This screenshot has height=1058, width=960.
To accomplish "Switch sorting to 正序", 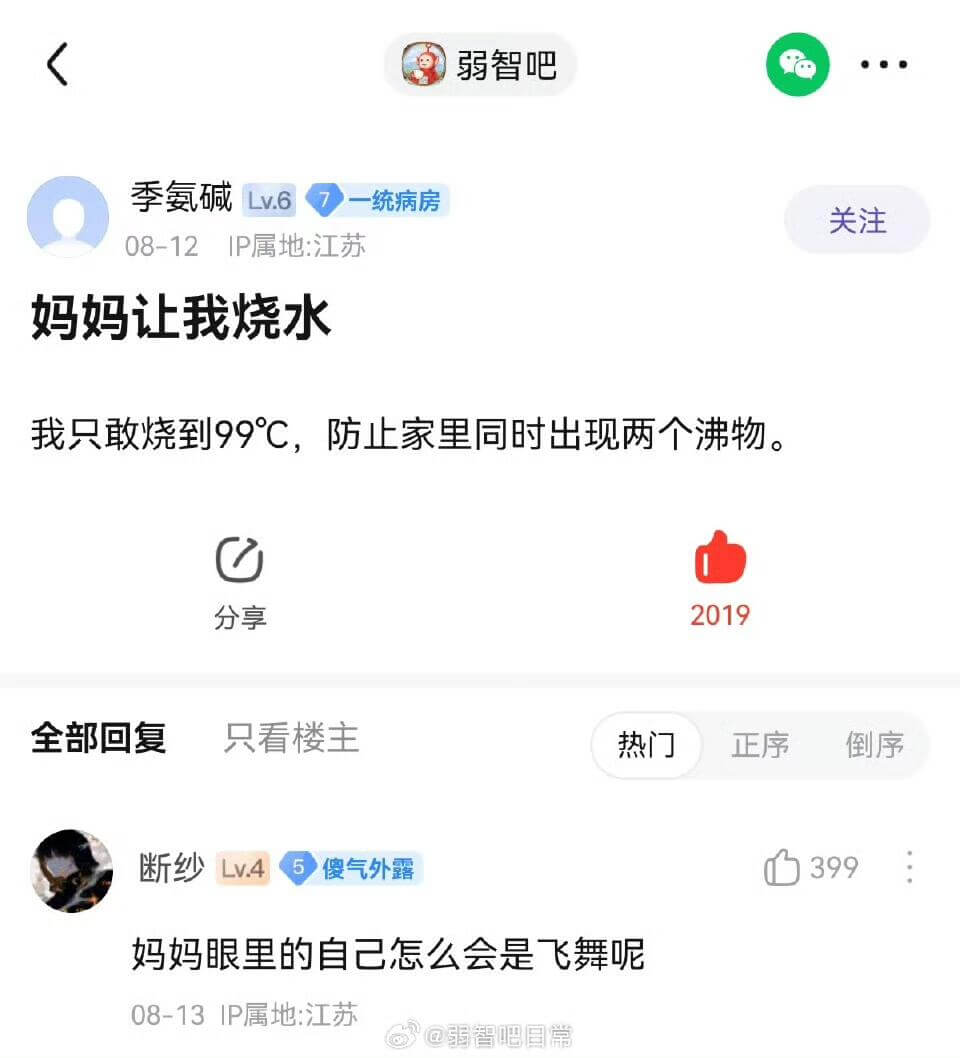I will coord(762,745).
